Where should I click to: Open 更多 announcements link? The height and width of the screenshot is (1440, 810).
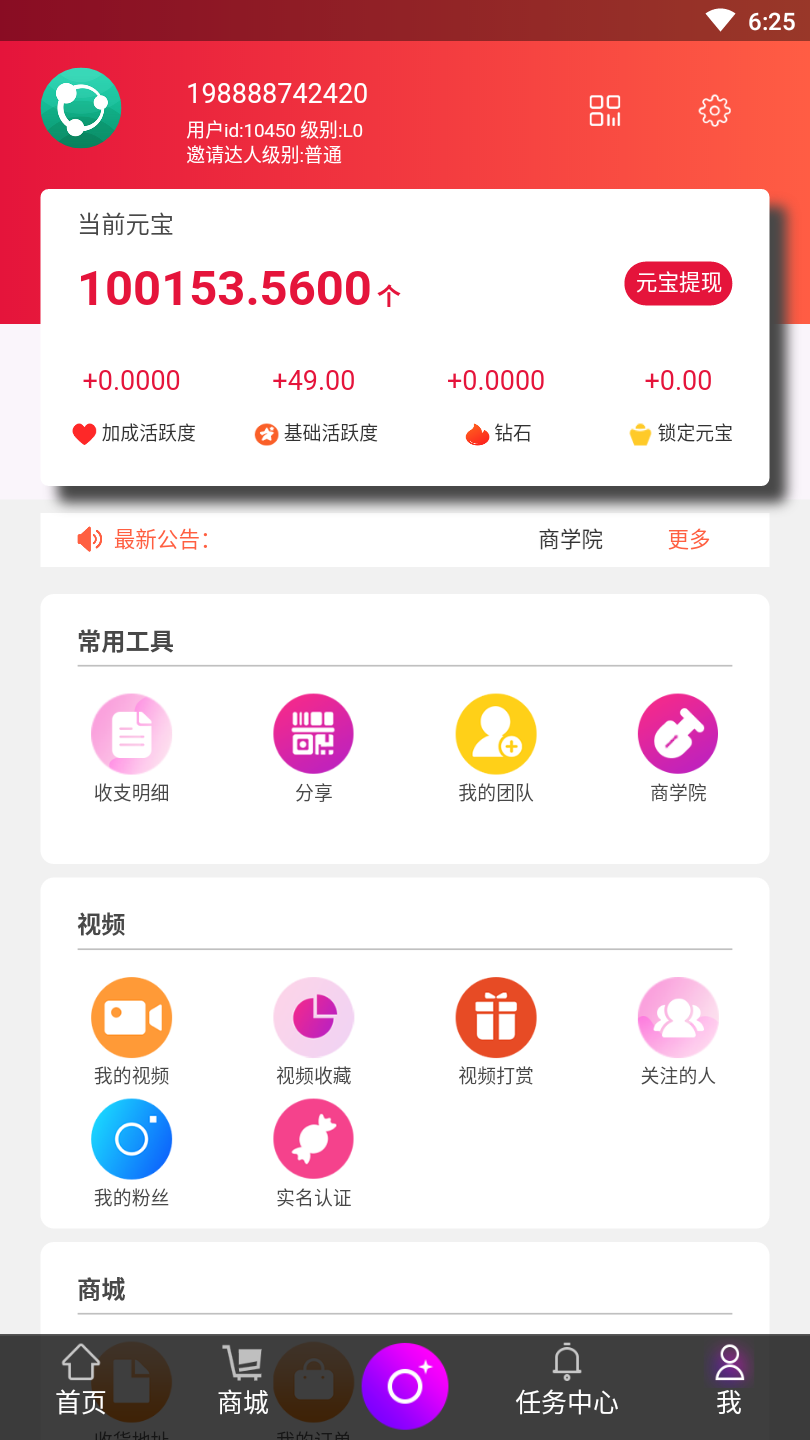click(x=688, y=540)
